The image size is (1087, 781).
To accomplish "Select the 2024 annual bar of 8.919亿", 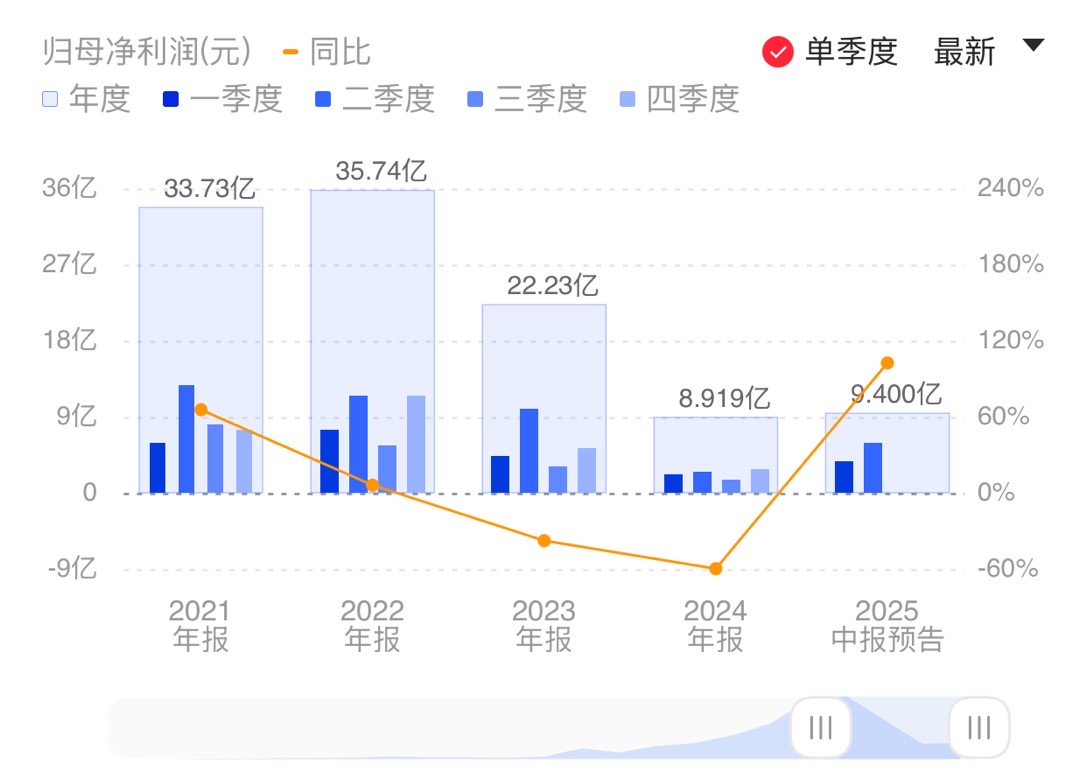I will tap(716, 440).
